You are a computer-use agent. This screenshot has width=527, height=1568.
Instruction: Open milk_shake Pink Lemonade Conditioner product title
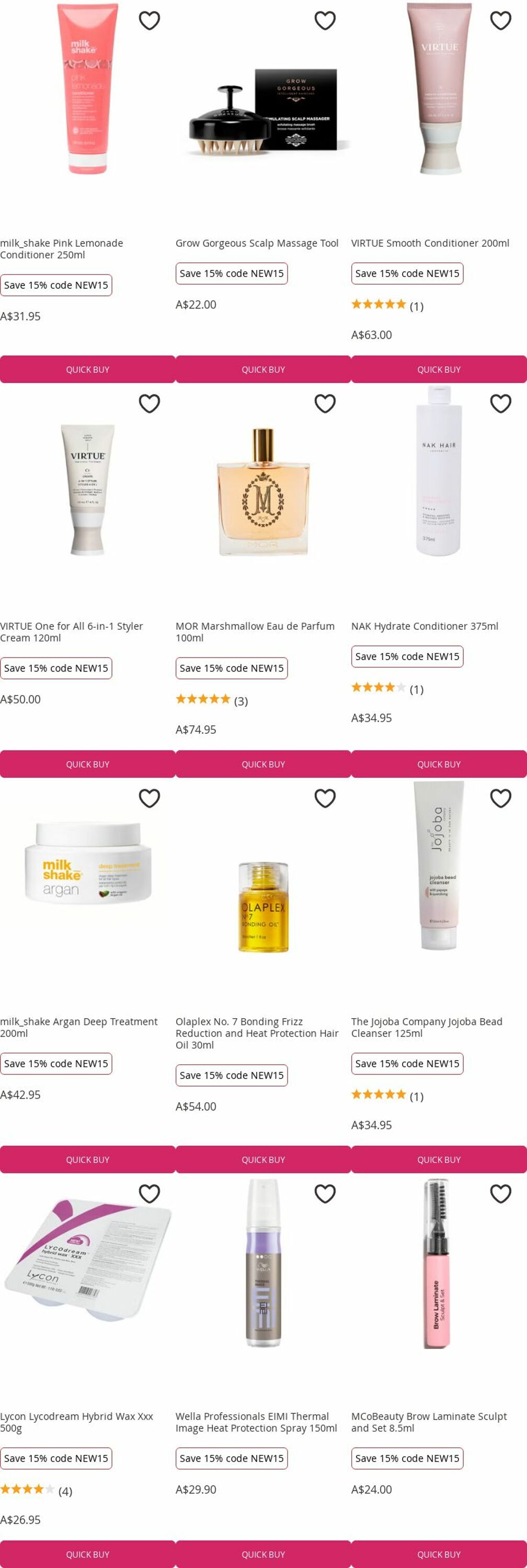point(62,249)
